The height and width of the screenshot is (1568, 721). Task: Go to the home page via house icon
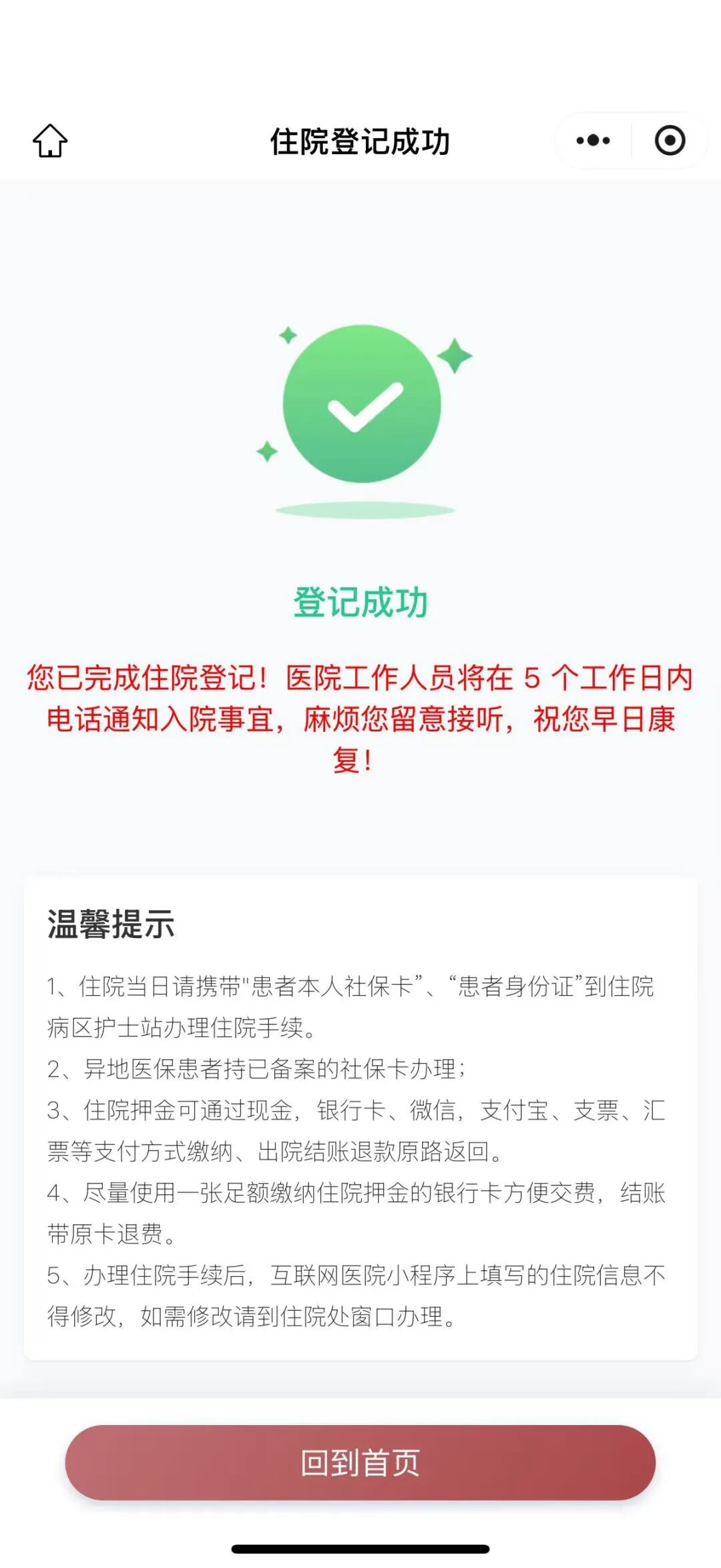tap(50, 141)
